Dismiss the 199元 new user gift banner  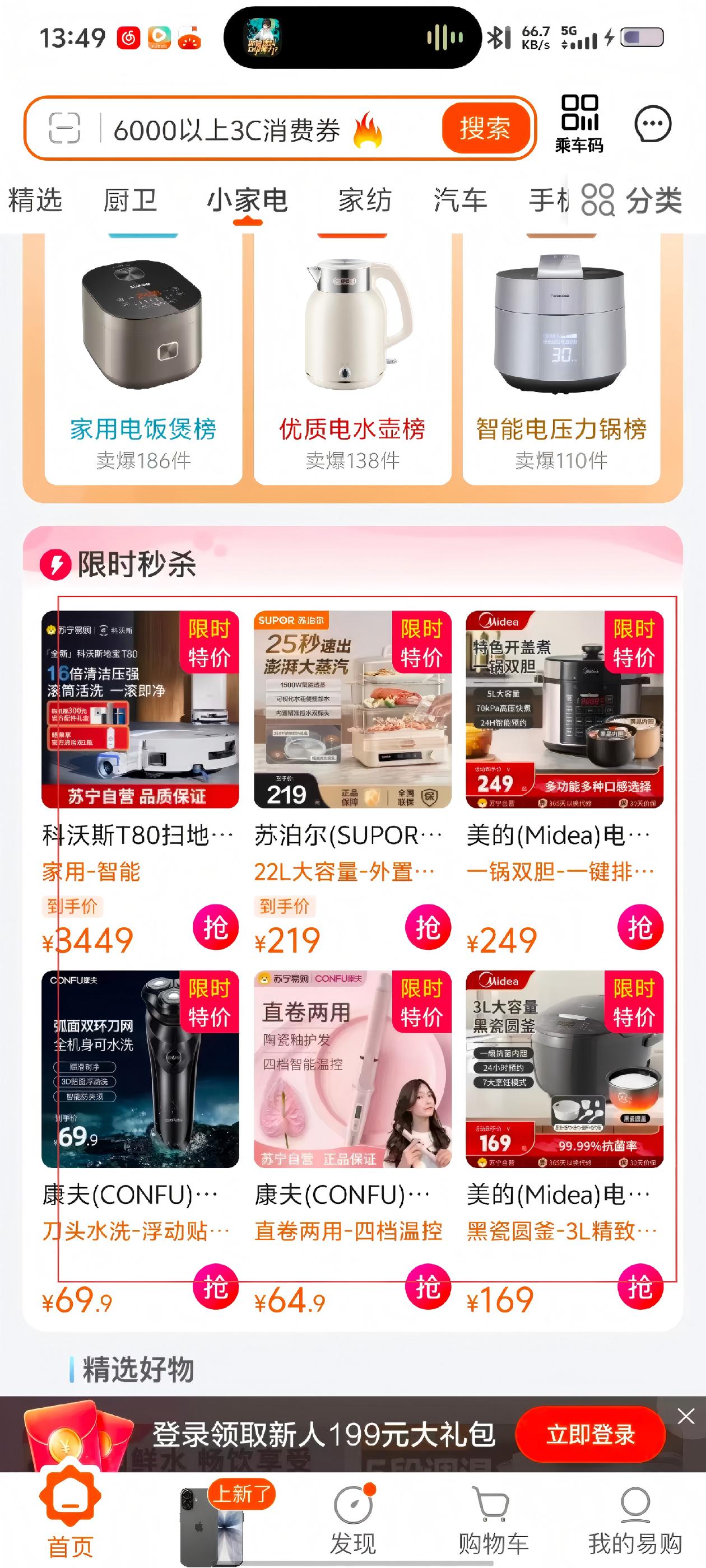(686, 1416)
